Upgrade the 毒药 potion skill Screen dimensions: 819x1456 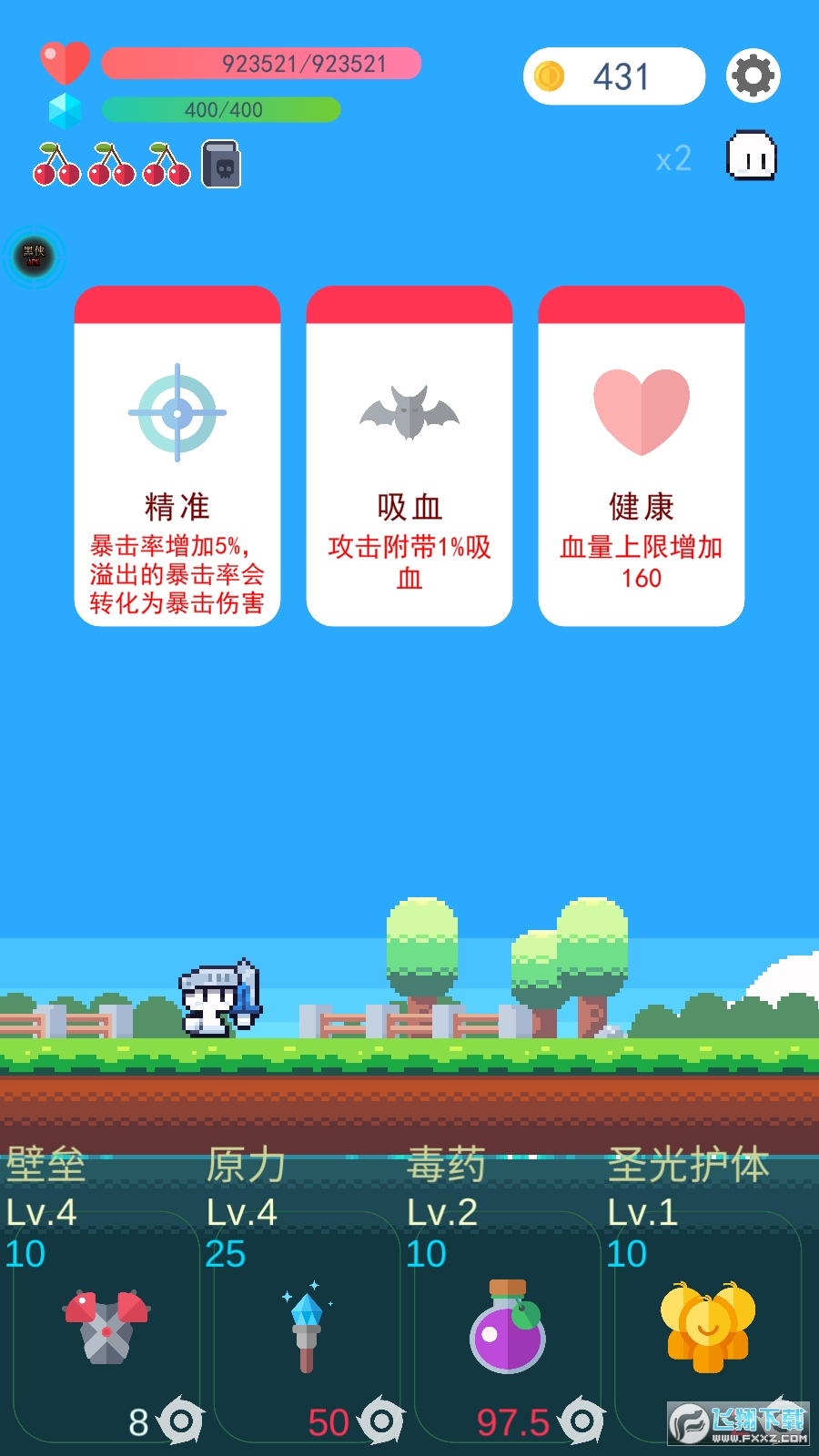click(507, 1329)
